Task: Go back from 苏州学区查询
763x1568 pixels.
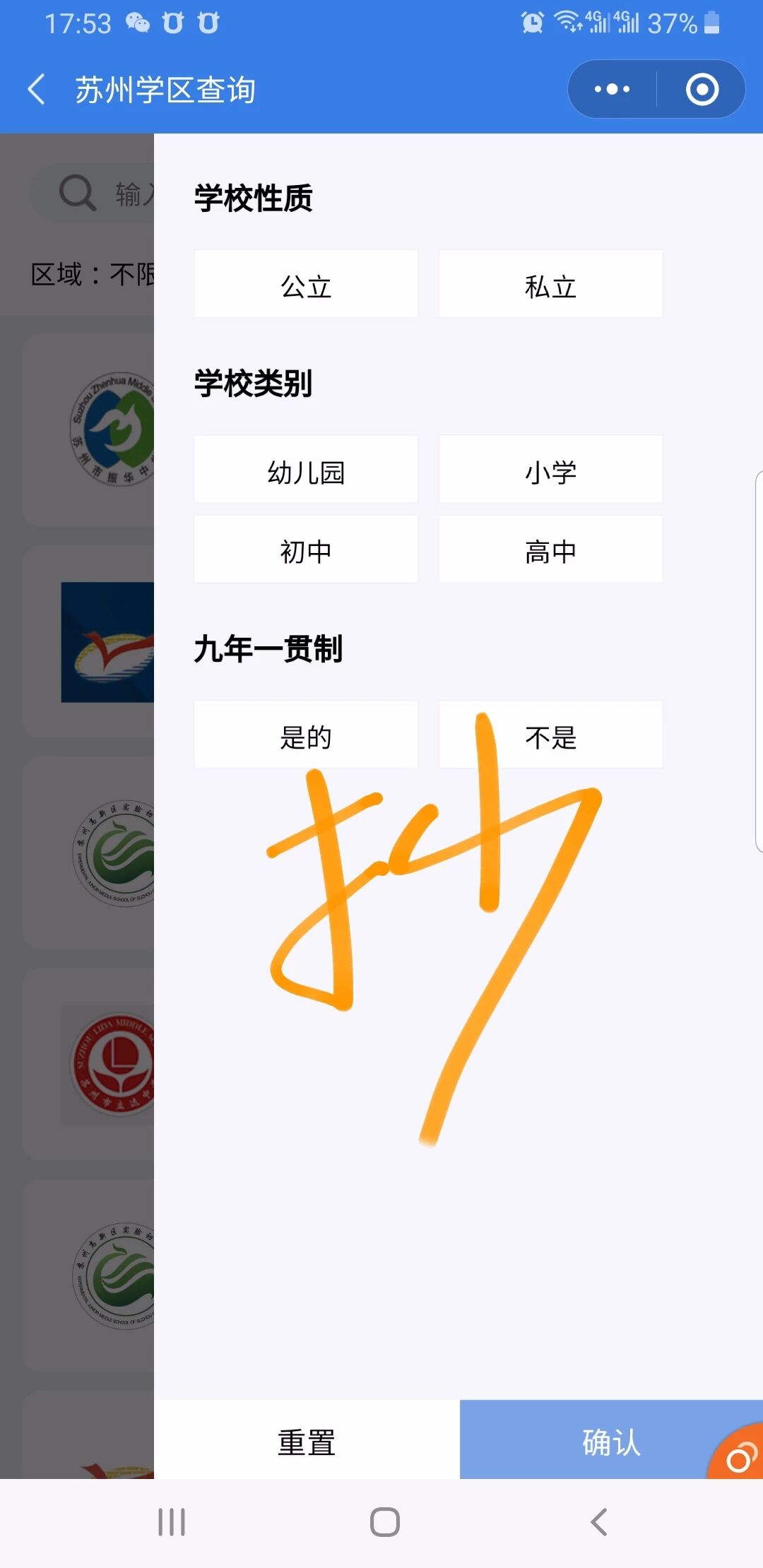Action: 37,90
